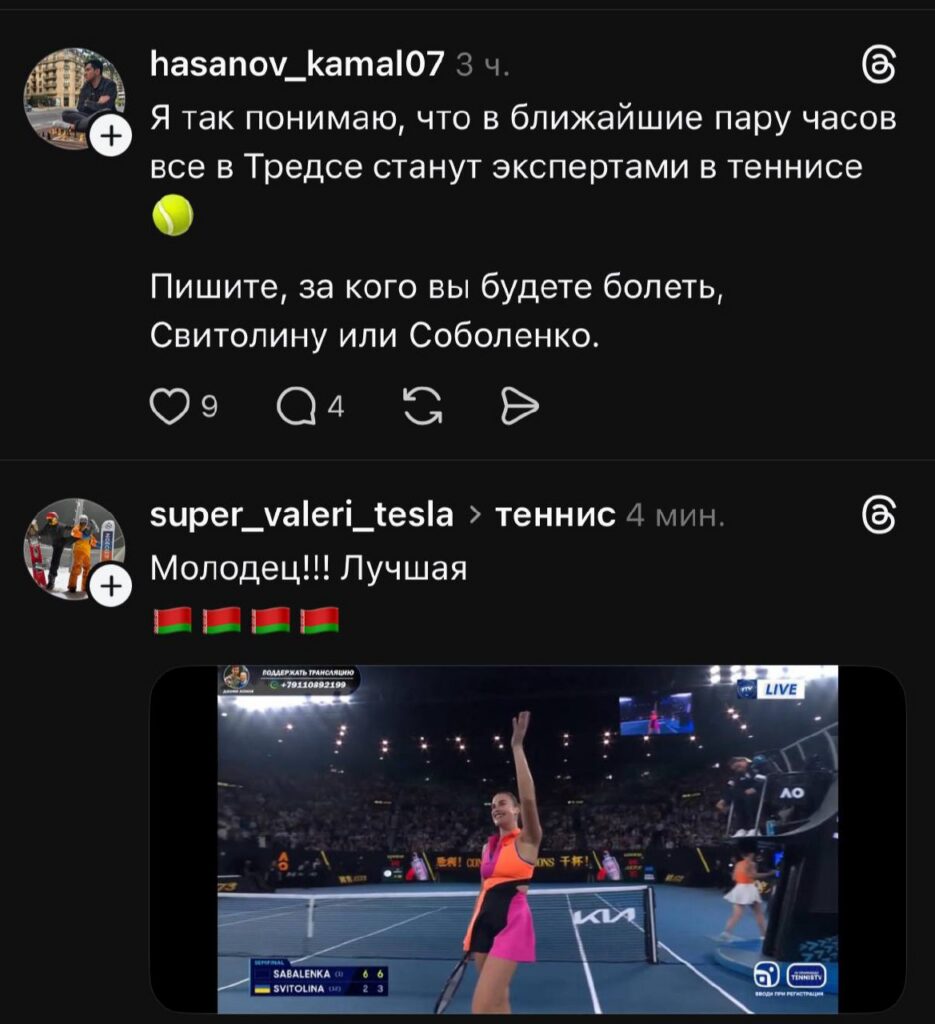Open the теннис topic tag
This screenshot has height=1024, width=935.
pos(556,515)
